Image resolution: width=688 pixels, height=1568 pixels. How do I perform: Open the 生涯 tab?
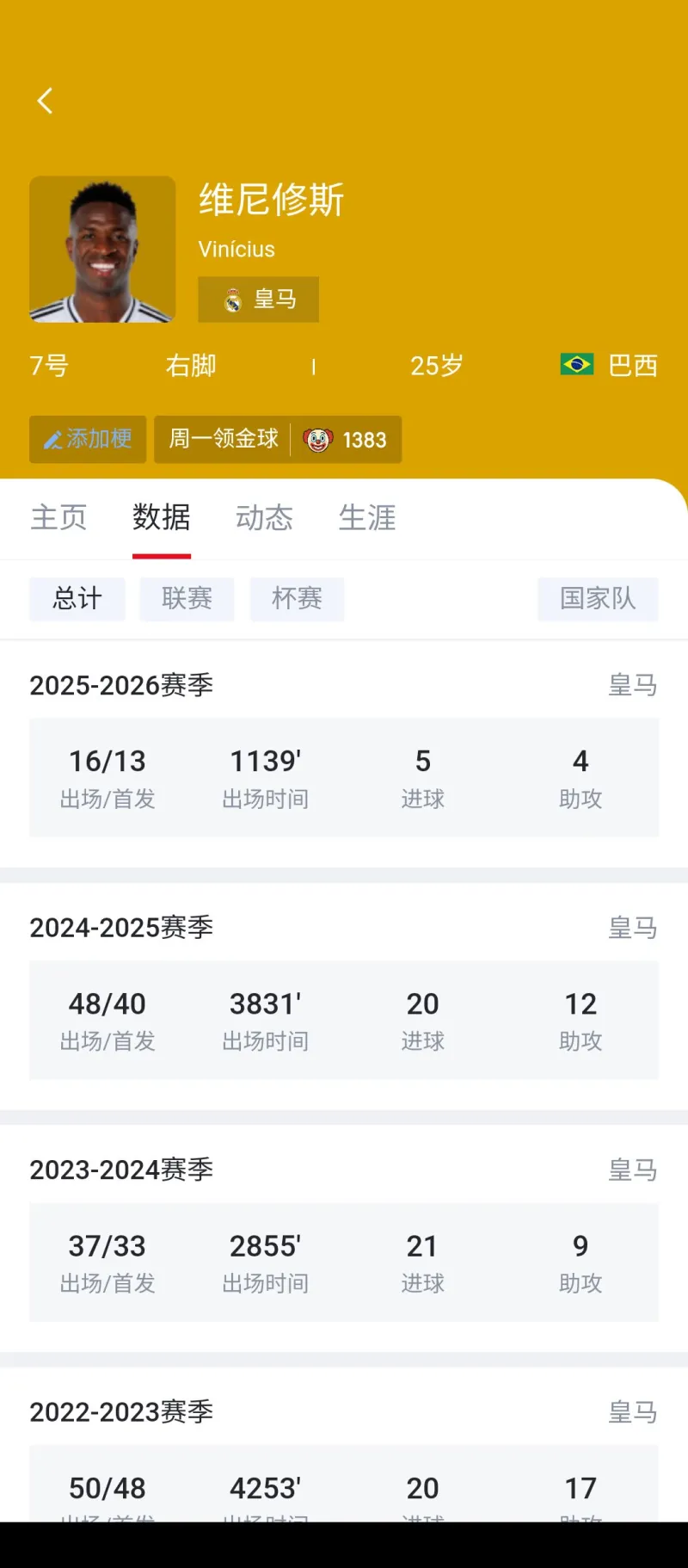tap(367, 518)
